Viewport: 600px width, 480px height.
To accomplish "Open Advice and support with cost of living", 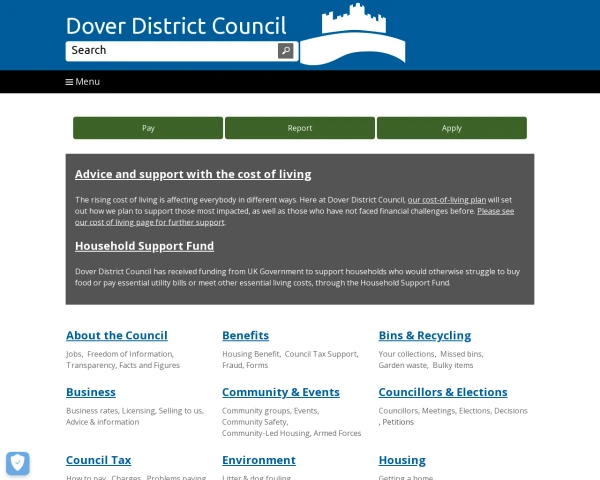I will pos(193,174).
